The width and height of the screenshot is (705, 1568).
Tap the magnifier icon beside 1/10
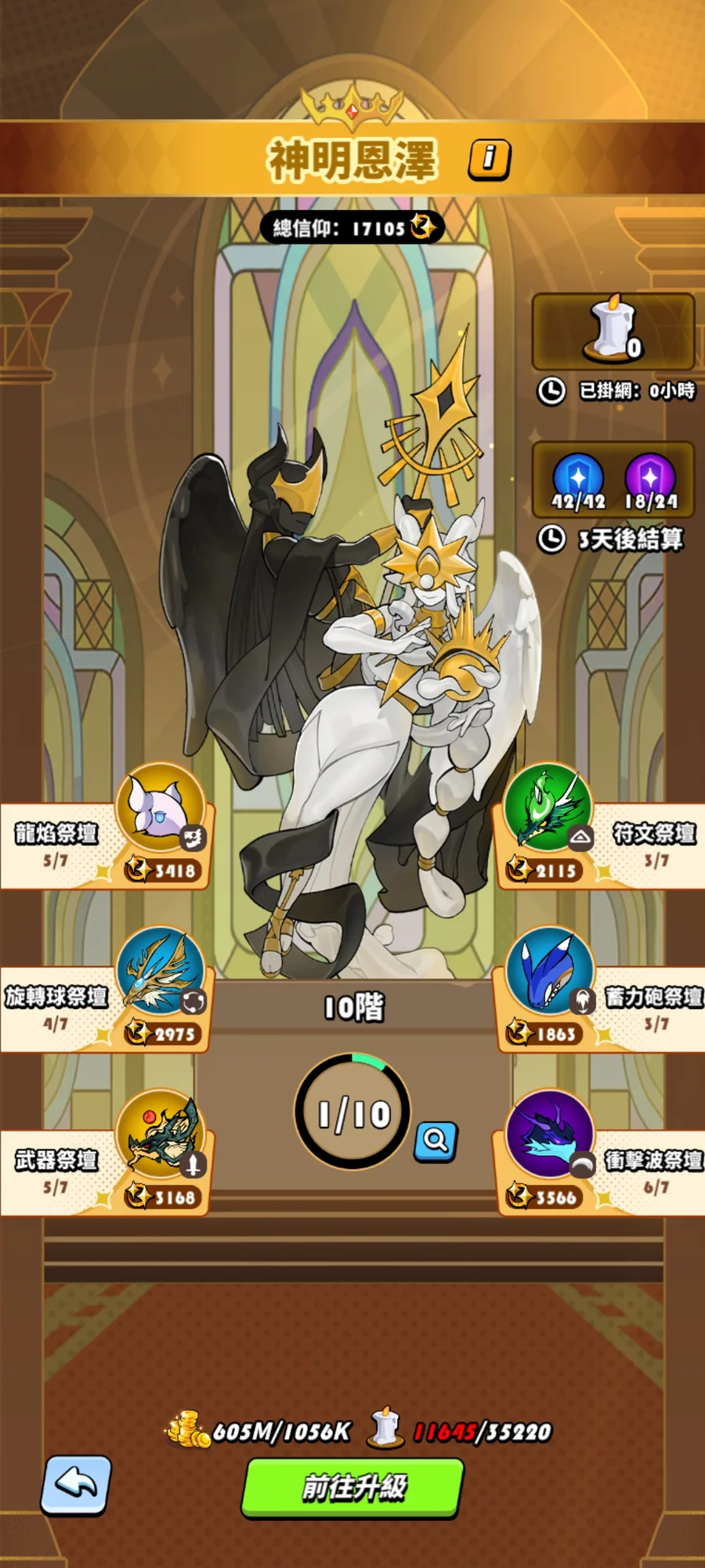tap(436, 1141)
